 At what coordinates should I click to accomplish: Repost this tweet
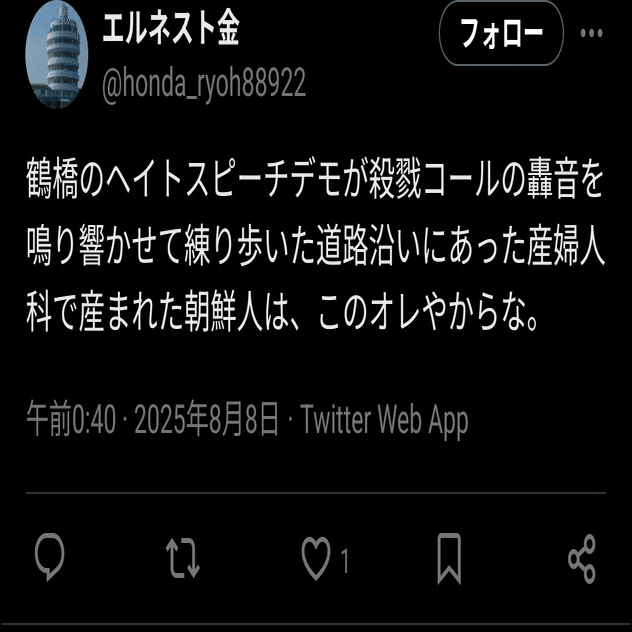point(183,559)
